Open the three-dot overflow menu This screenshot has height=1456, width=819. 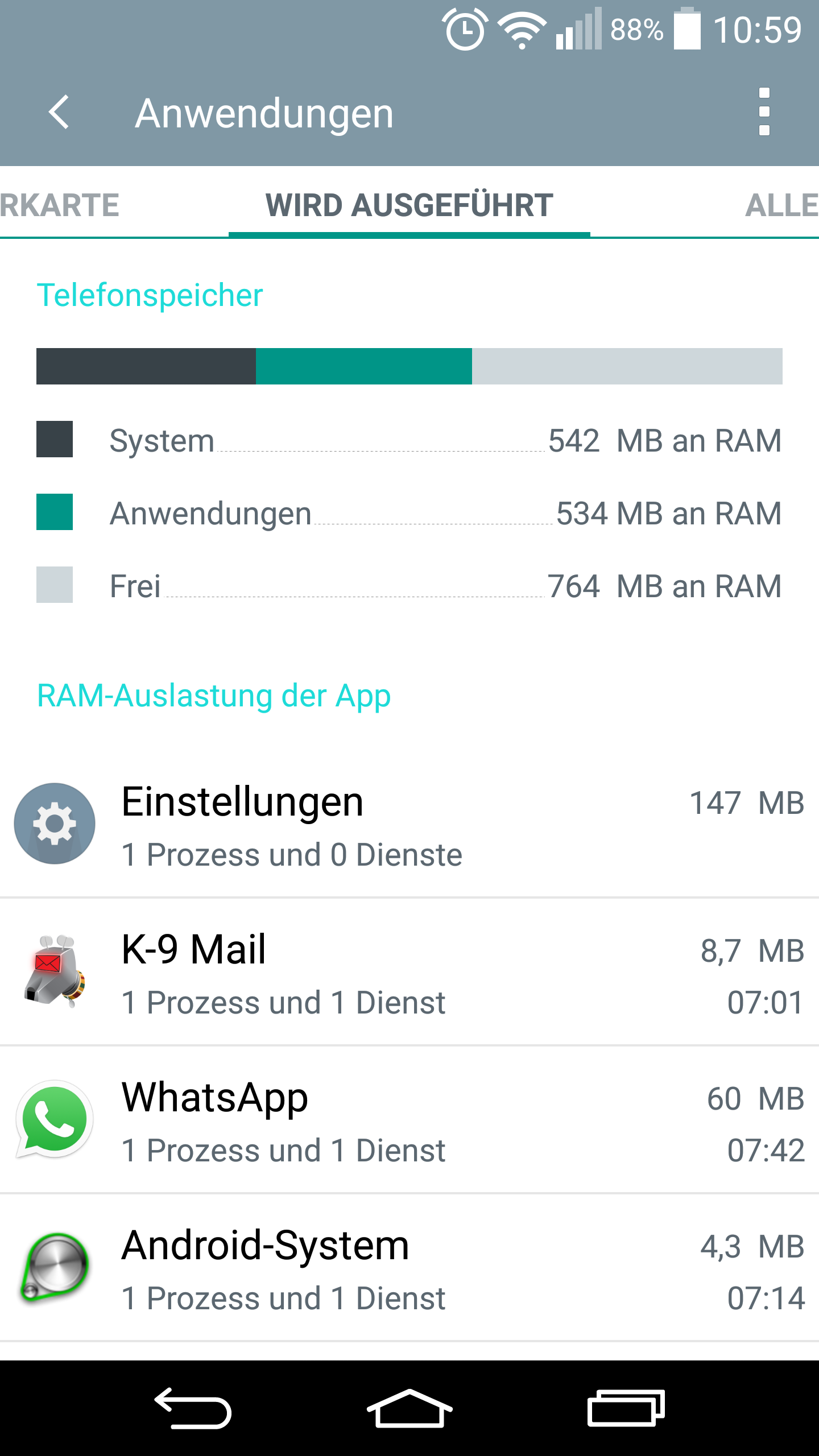click(764, 112)
